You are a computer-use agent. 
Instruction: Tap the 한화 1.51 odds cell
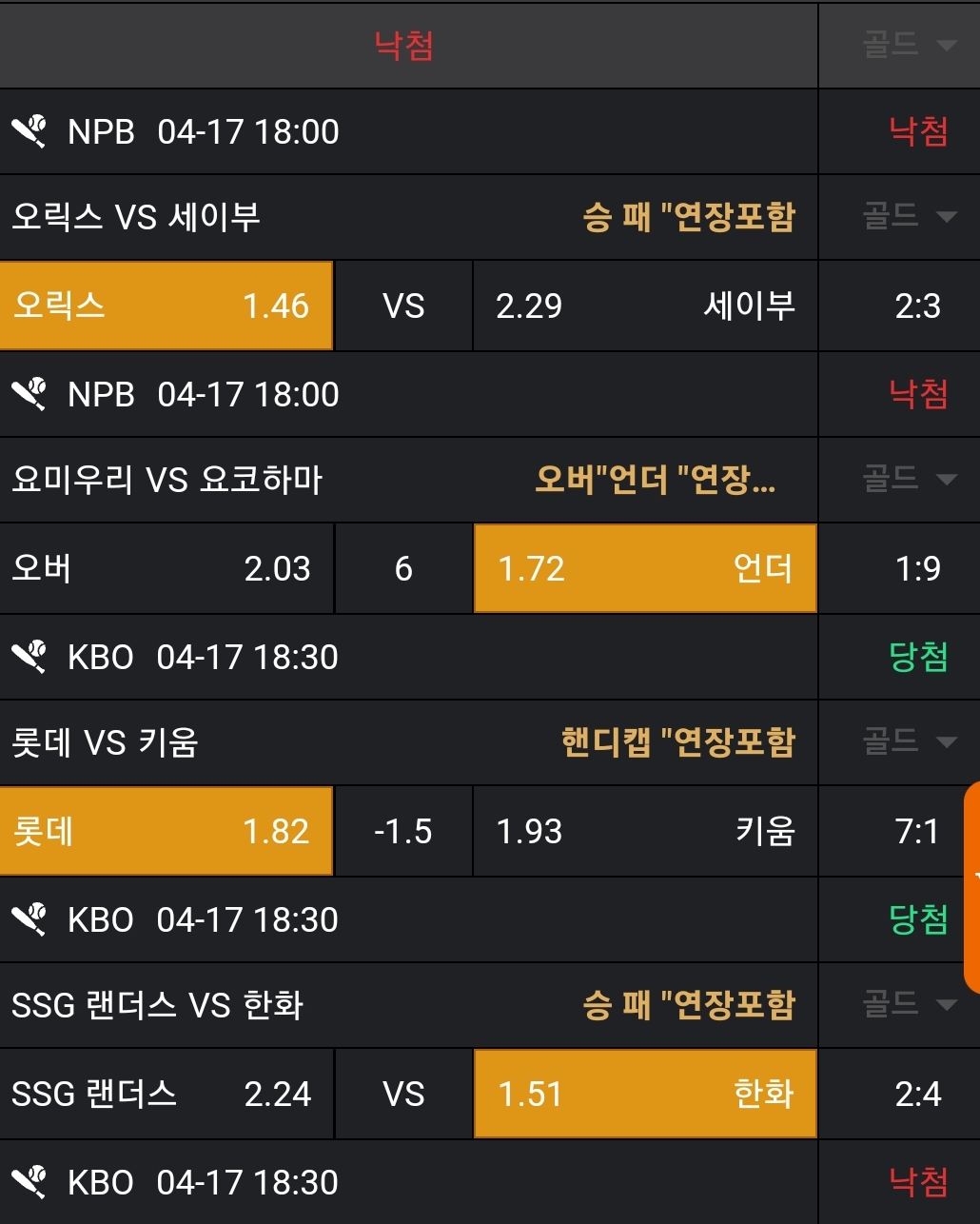[645, 1095]
